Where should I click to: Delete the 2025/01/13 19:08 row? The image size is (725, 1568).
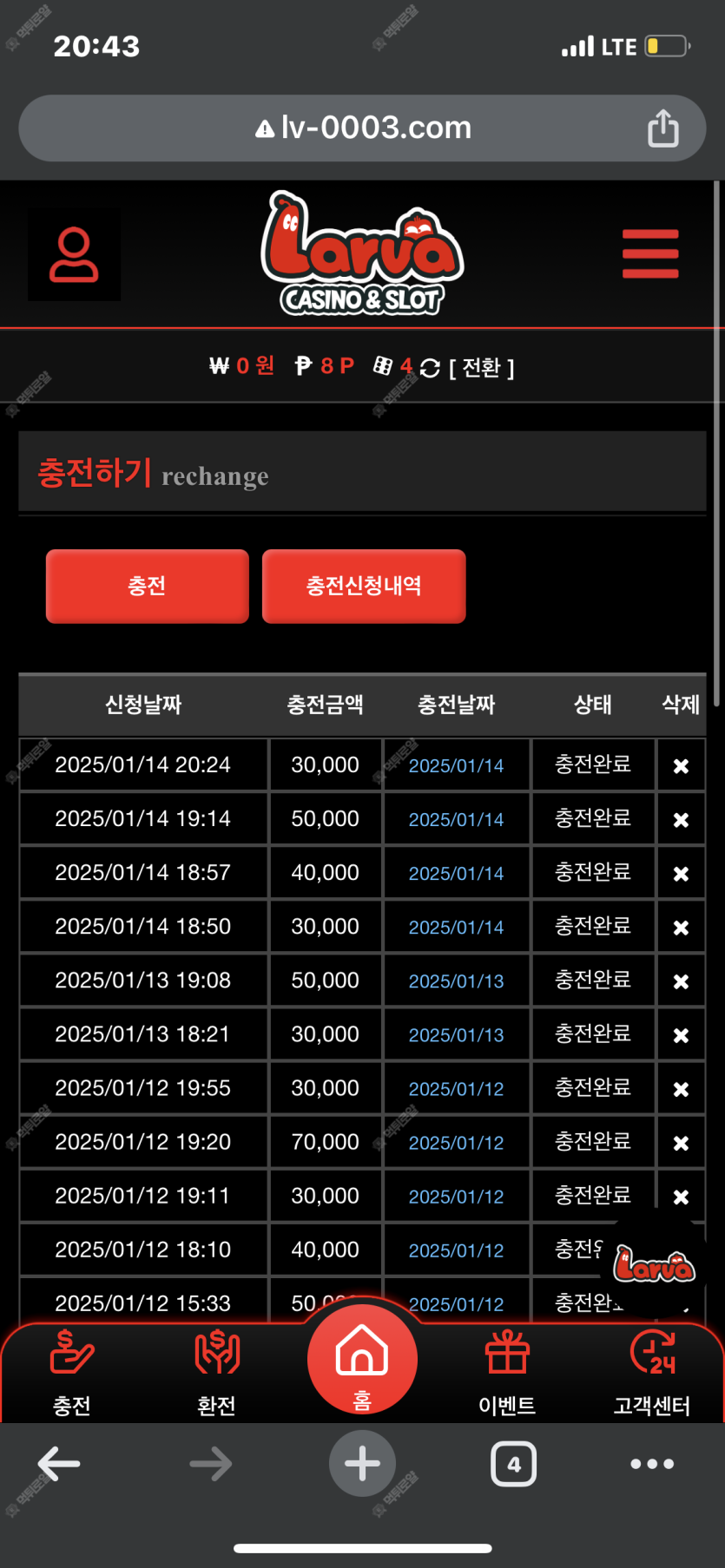(x=682, y=981)
